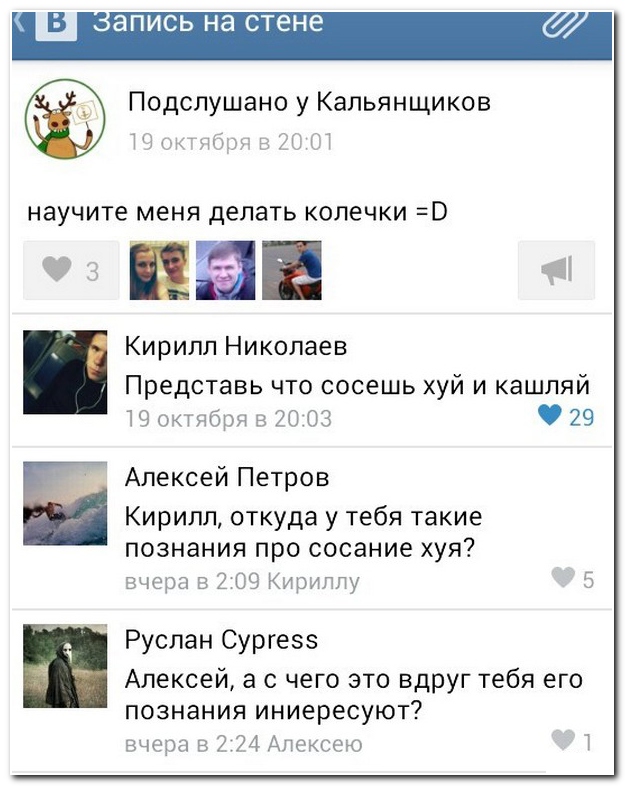Open Руслан Cypress name link

(221, 639)
